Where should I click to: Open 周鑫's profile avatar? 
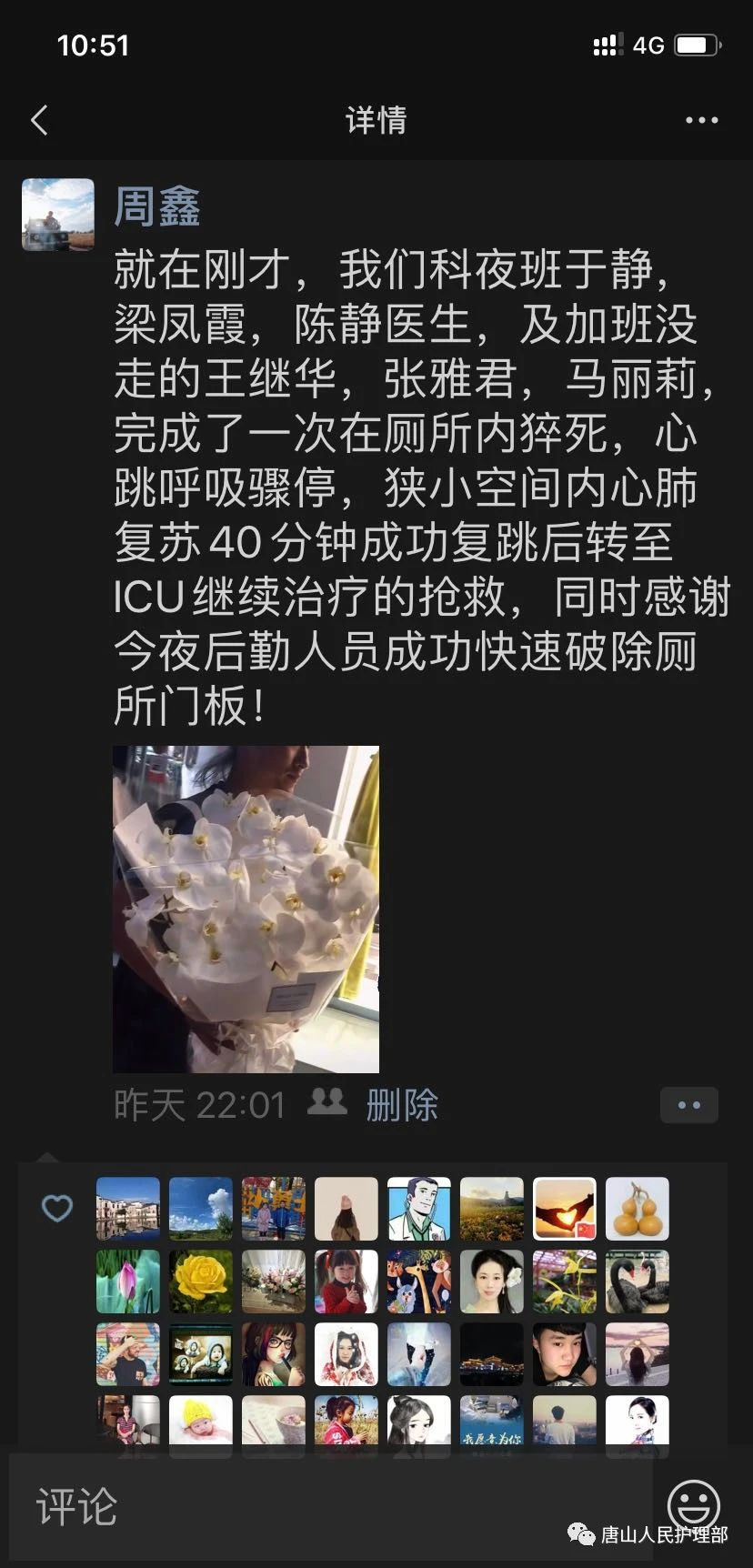58,215
